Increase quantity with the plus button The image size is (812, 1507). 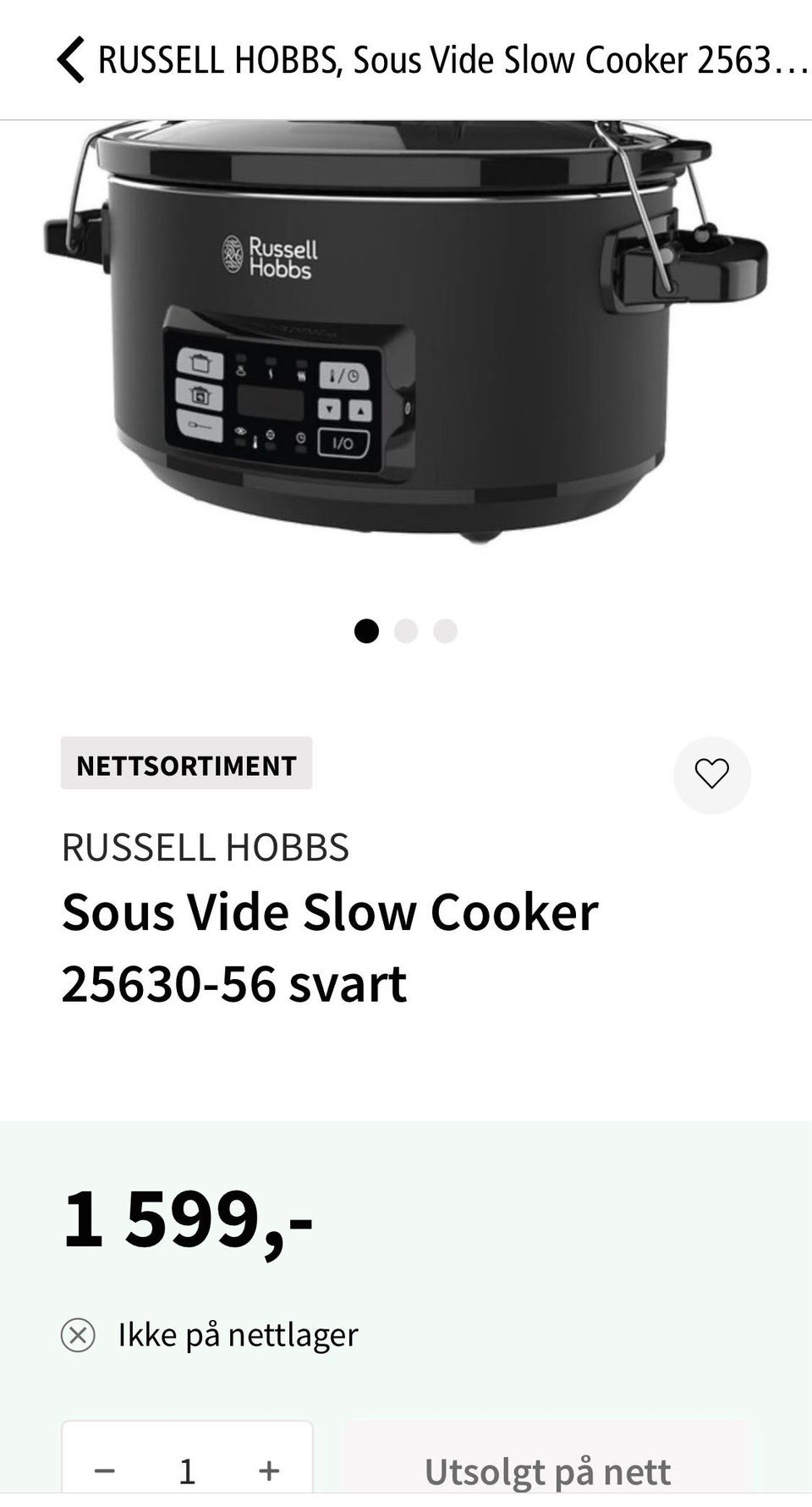coord(269,1471)
